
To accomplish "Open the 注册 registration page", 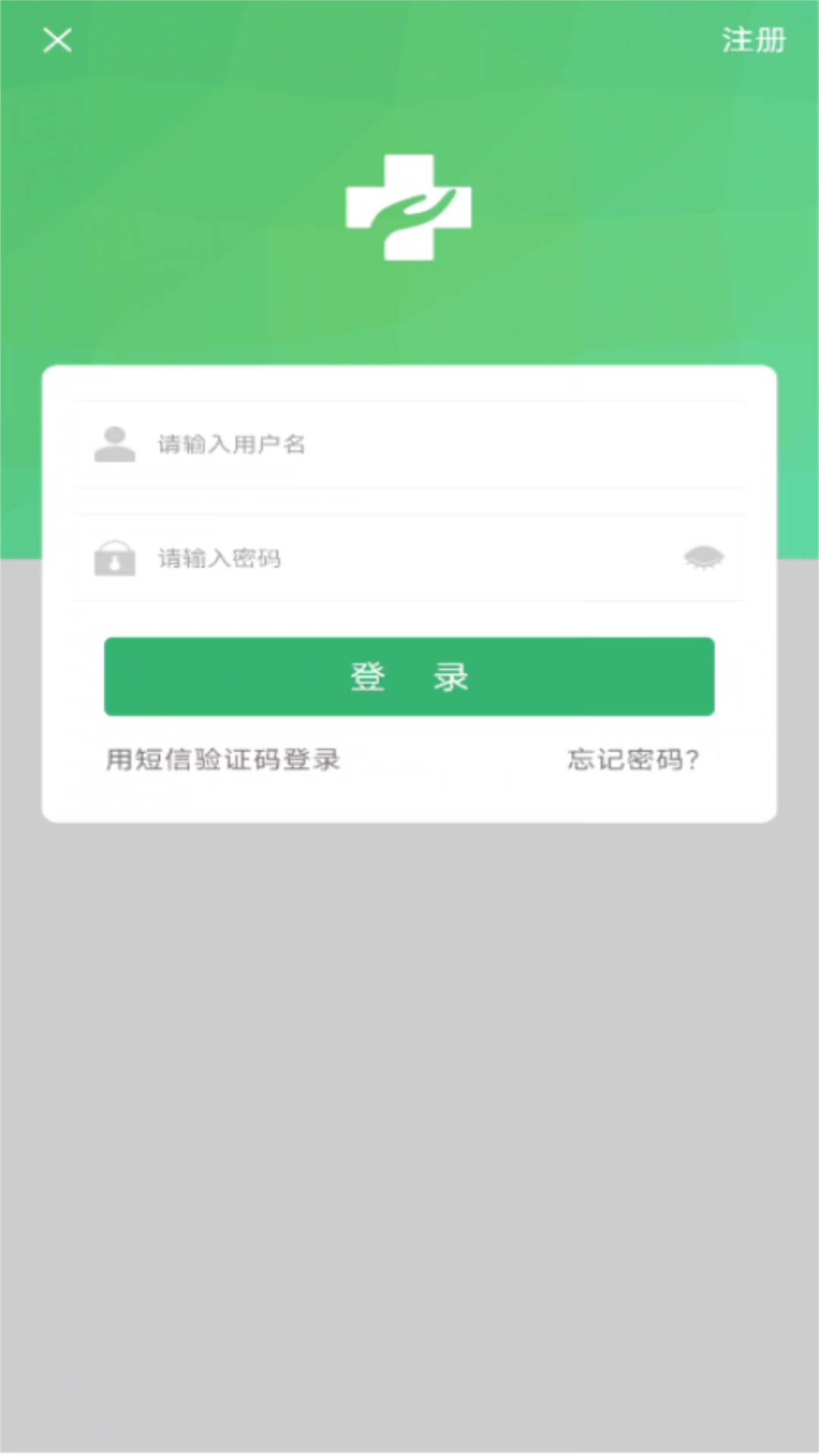I will pyautogui.click(x=753, y=40).
